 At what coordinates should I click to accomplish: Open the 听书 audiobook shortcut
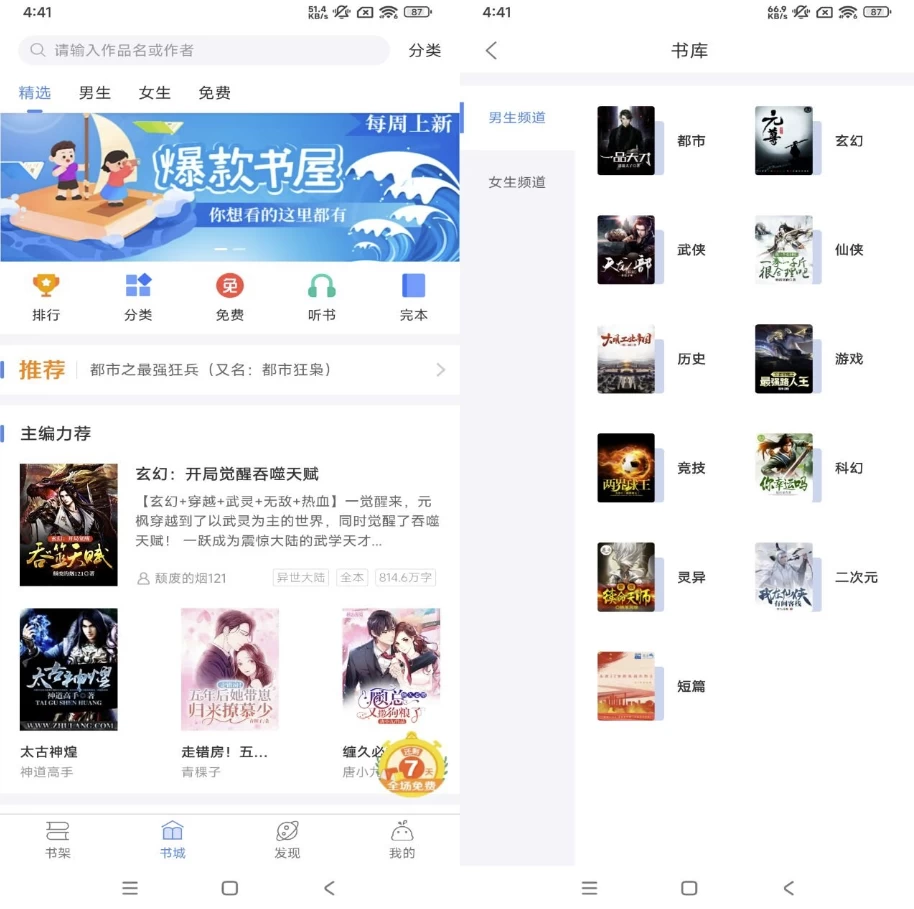322,297
